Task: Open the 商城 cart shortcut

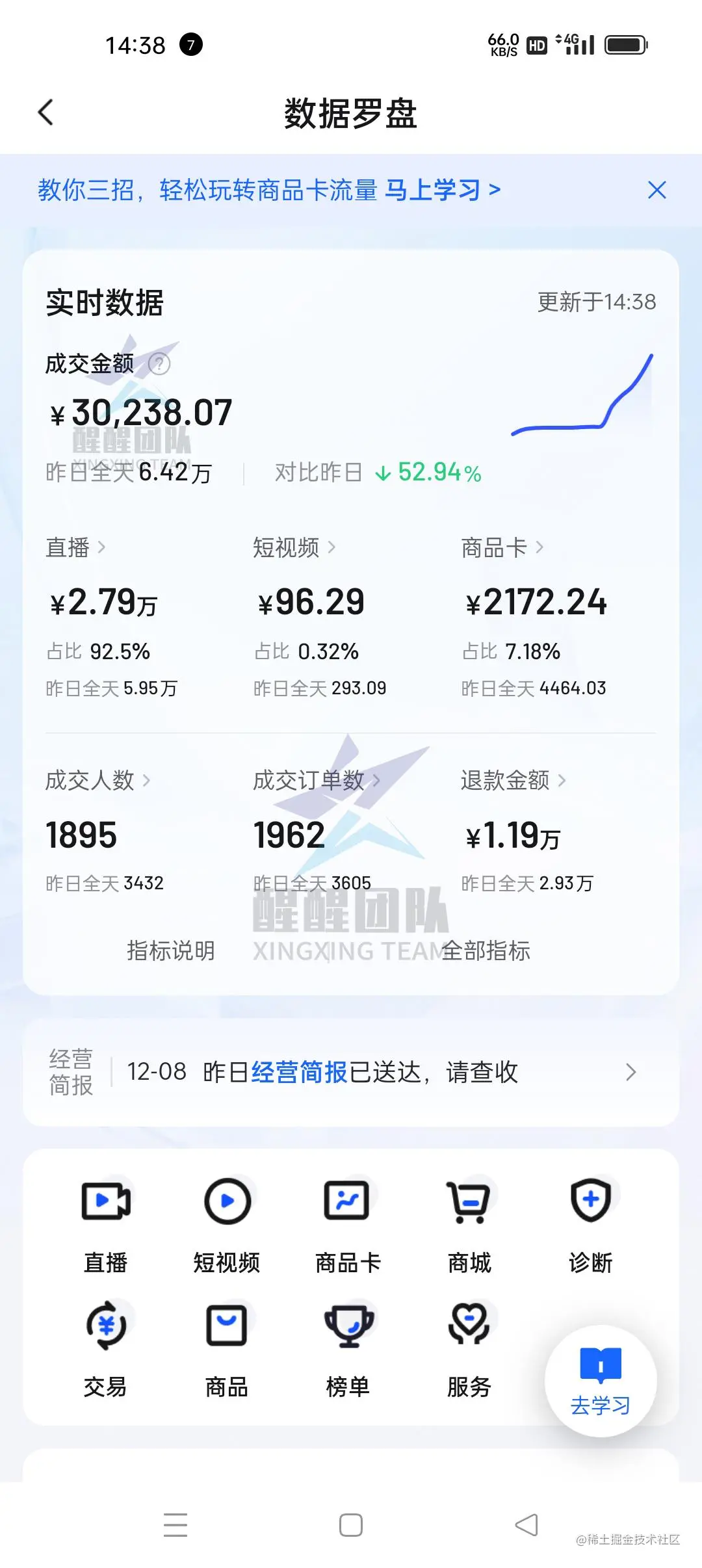Action: [x=469, y=1223]
